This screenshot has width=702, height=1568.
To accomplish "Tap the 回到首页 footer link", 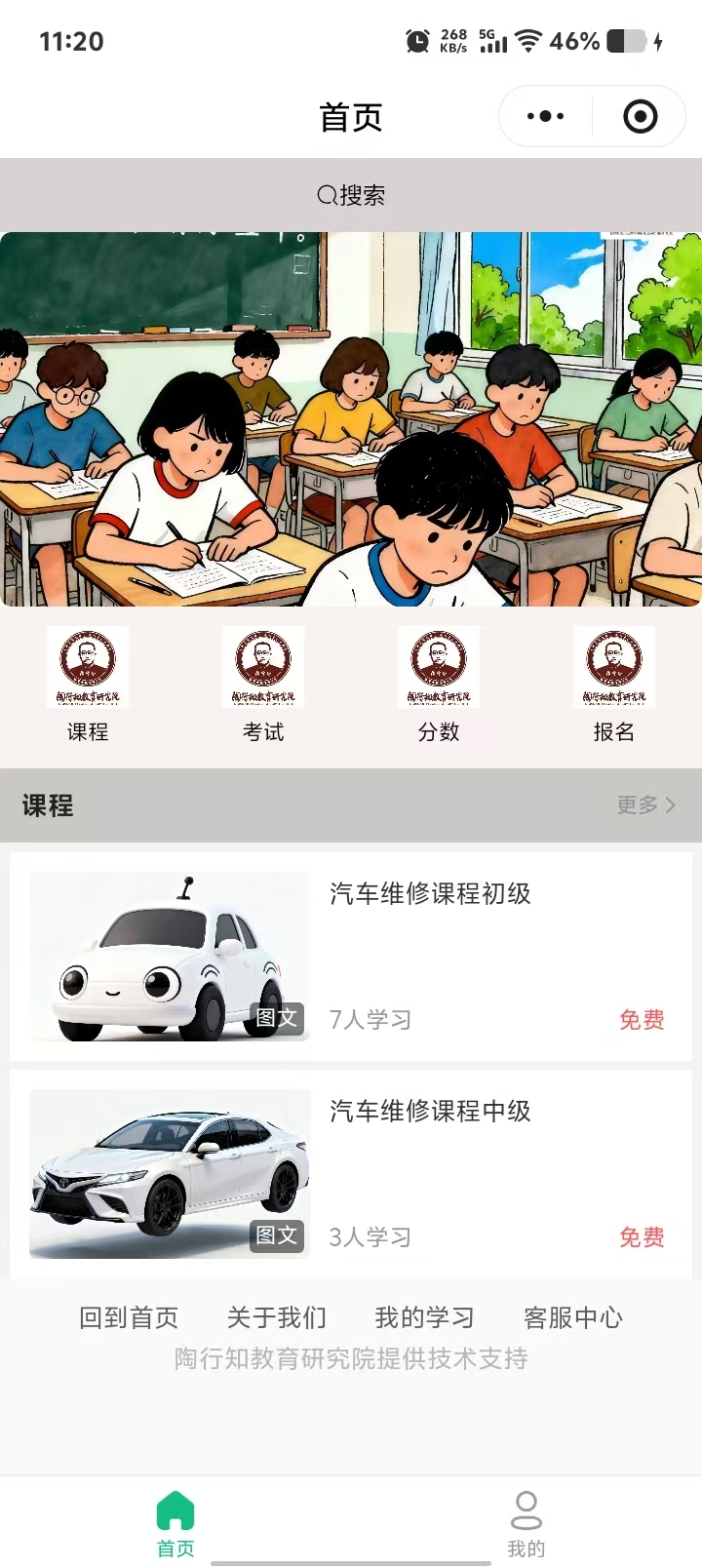I will [129, 1317].
